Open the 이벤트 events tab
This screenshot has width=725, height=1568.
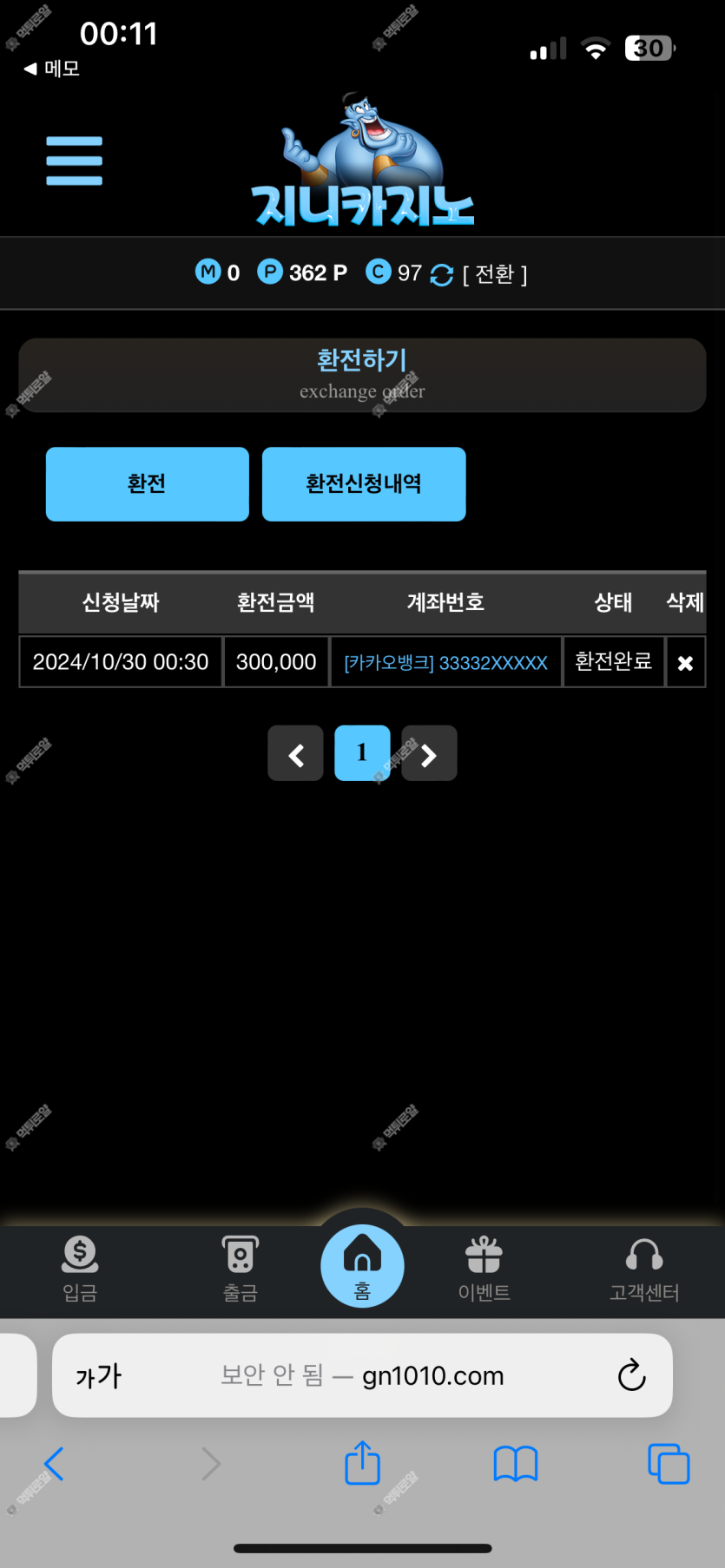pos(484,1269)
